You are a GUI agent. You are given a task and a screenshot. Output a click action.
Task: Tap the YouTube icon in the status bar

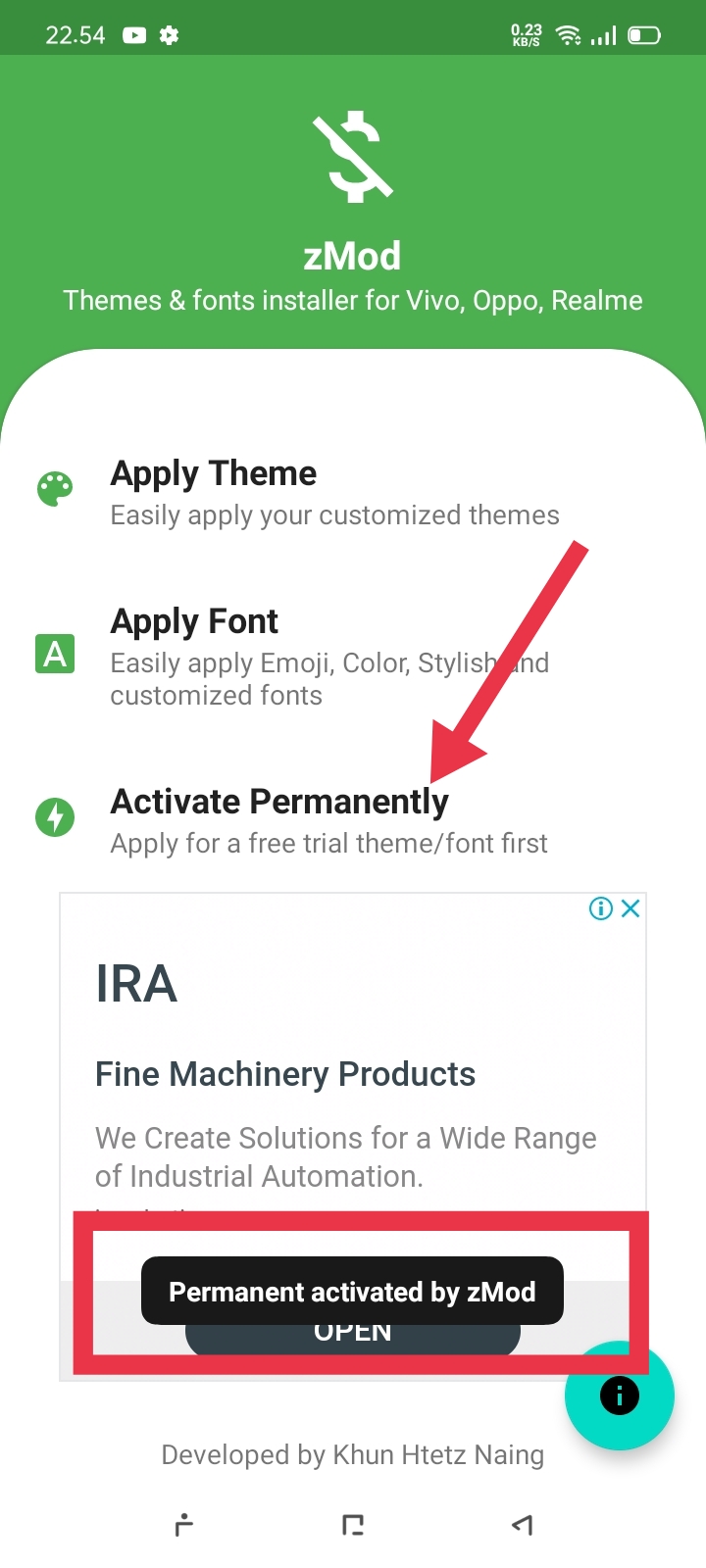133,34
